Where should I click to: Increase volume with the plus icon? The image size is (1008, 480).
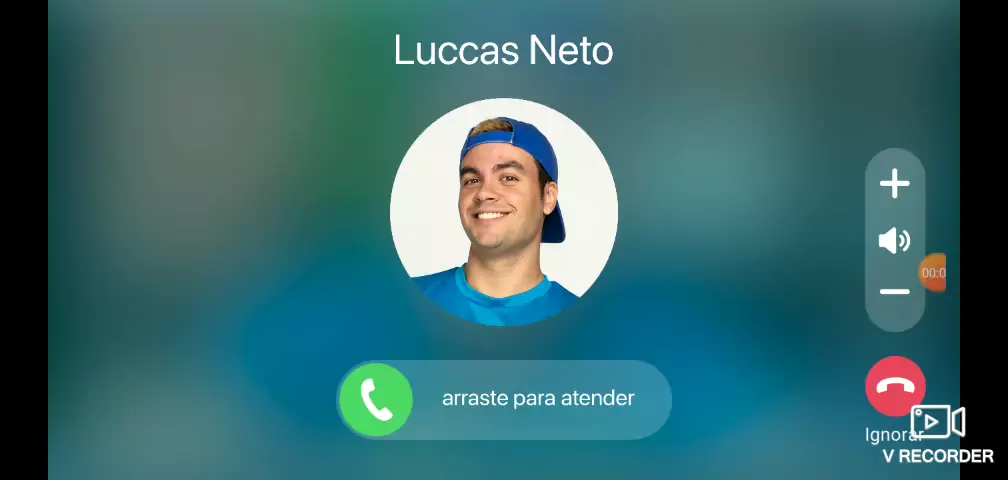(x=894, y=184)
